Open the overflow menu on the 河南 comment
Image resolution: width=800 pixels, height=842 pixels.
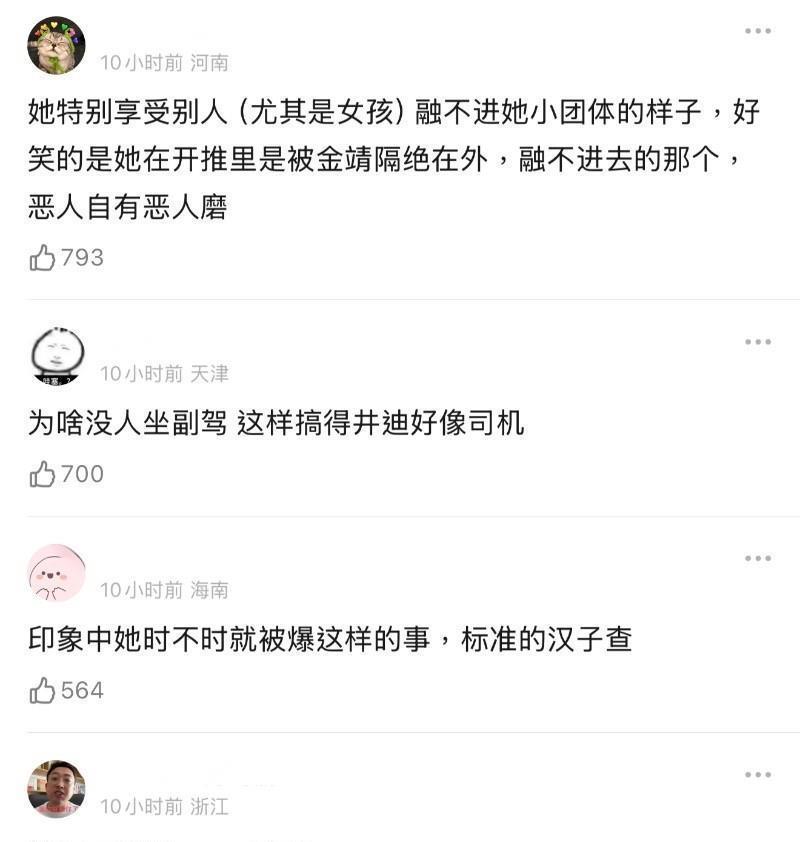pyautogui.click(x=757, y=32)
